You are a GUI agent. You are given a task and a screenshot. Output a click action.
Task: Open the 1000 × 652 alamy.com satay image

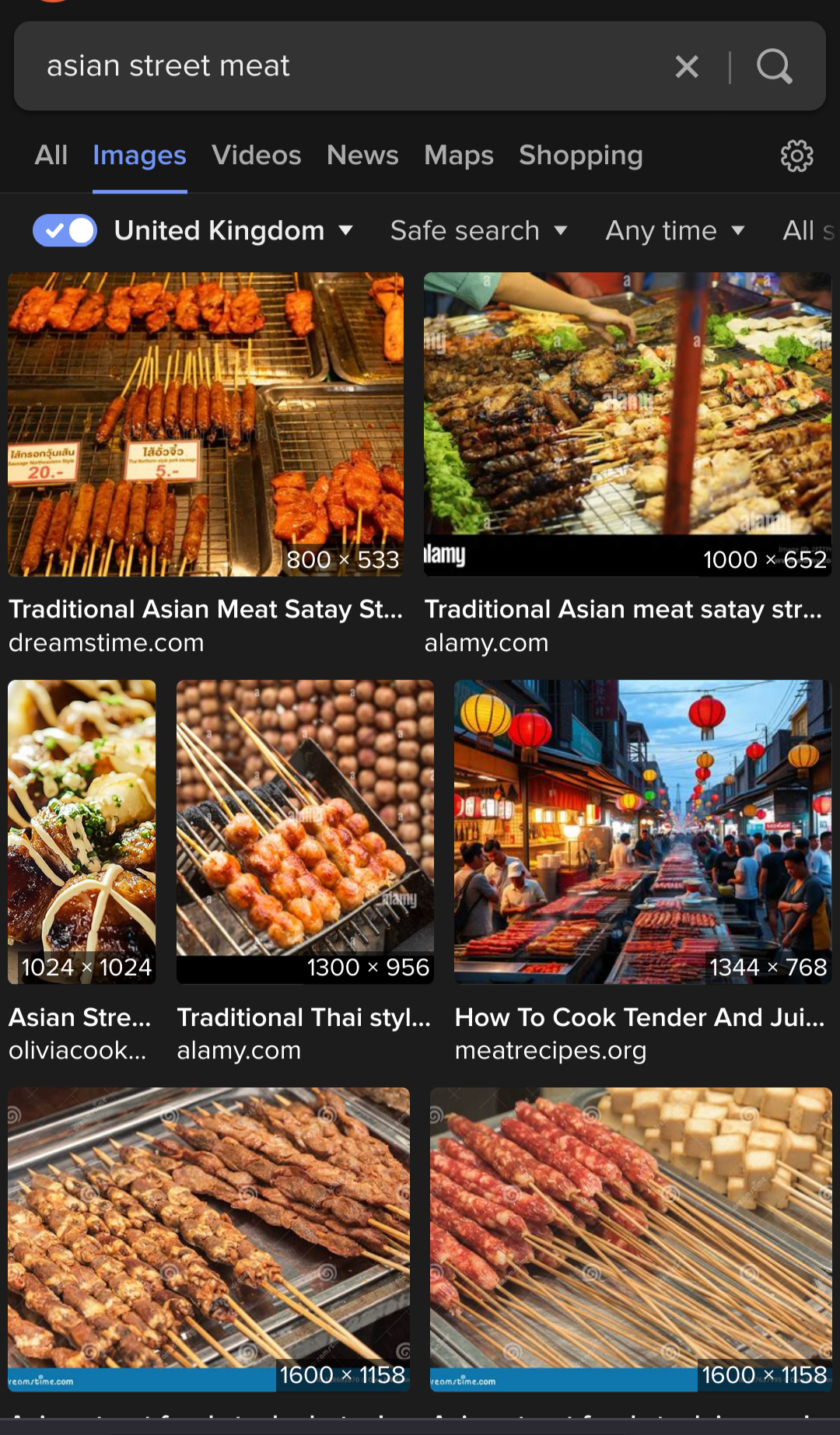coord(628,425)
